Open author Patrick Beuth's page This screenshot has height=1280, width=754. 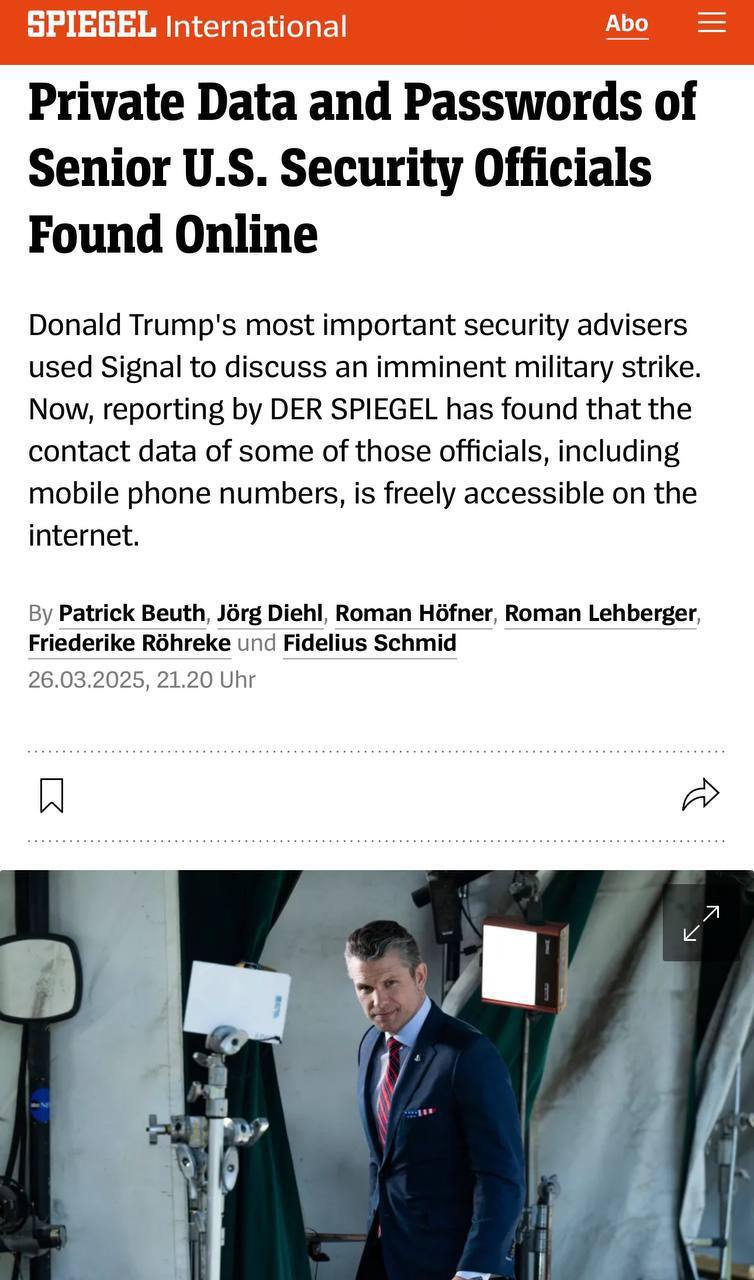coord(132,613)
